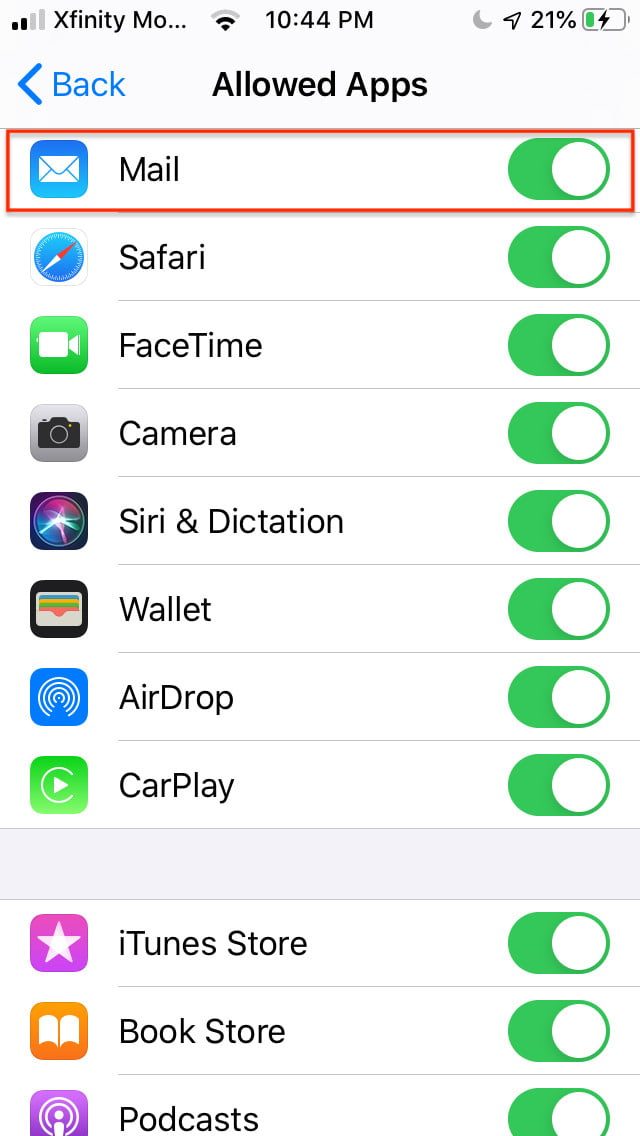The height and width of the screenshot is (1136, 640).
Task: Switch off the FaceTime toggle
Action: (558, 345)
